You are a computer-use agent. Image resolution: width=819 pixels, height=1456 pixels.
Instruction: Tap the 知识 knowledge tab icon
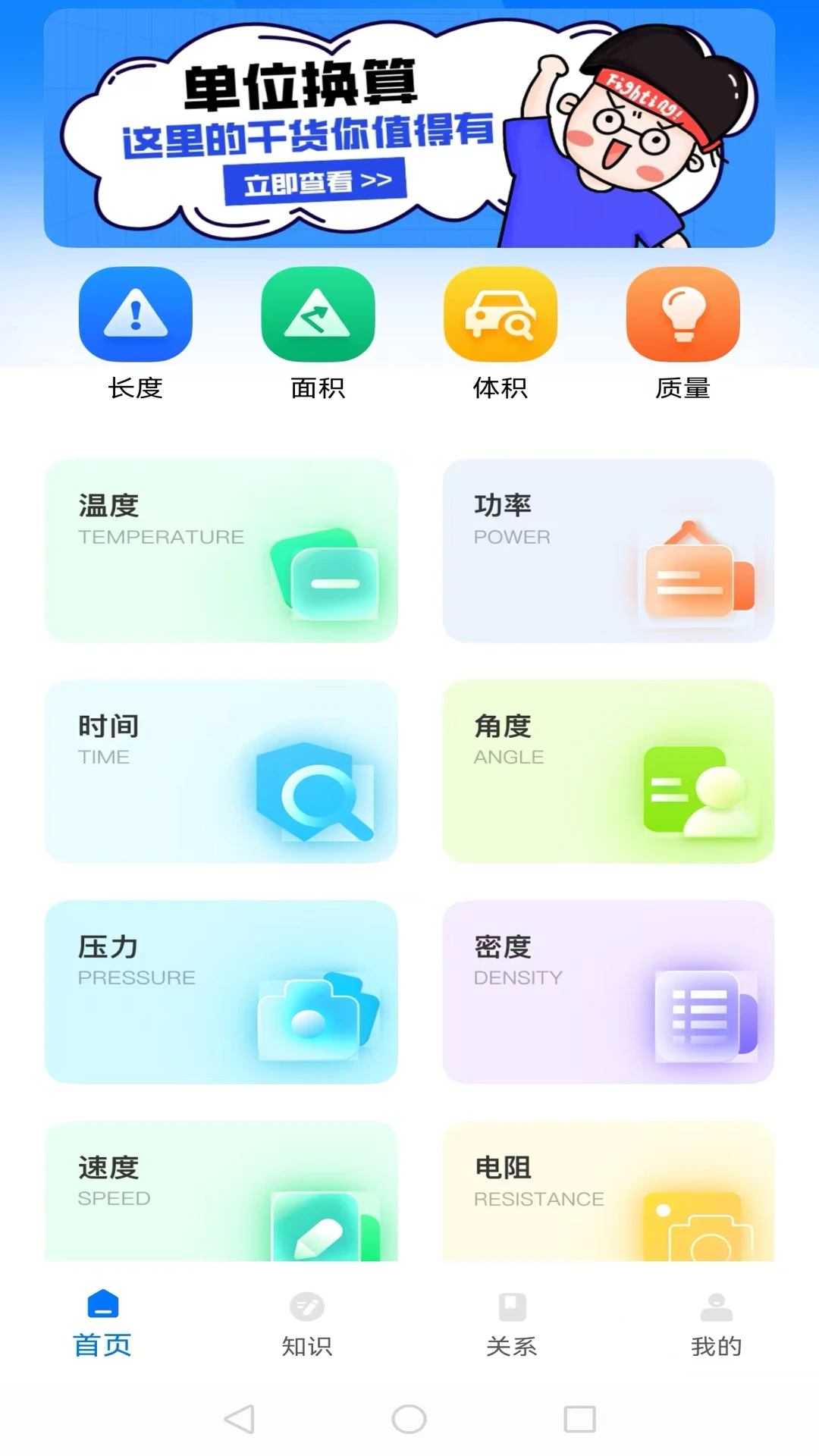click(x=307, y=1321)
